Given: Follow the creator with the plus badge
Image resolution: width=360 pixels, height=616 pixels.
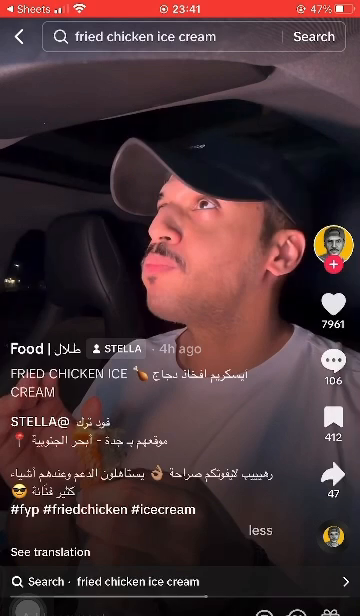Looking at the screenshot, I should [334, 264].
